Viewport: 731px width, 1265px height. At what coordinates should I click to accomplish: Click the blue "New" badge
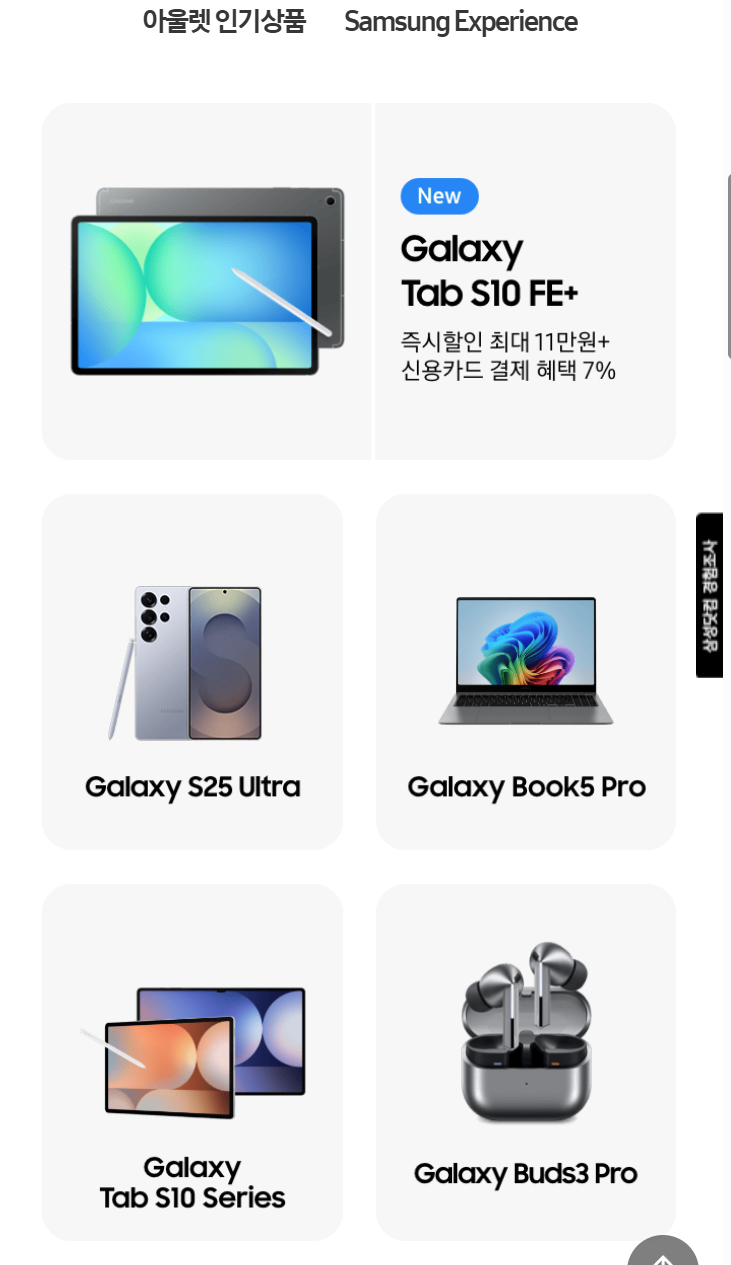(439, 196)
